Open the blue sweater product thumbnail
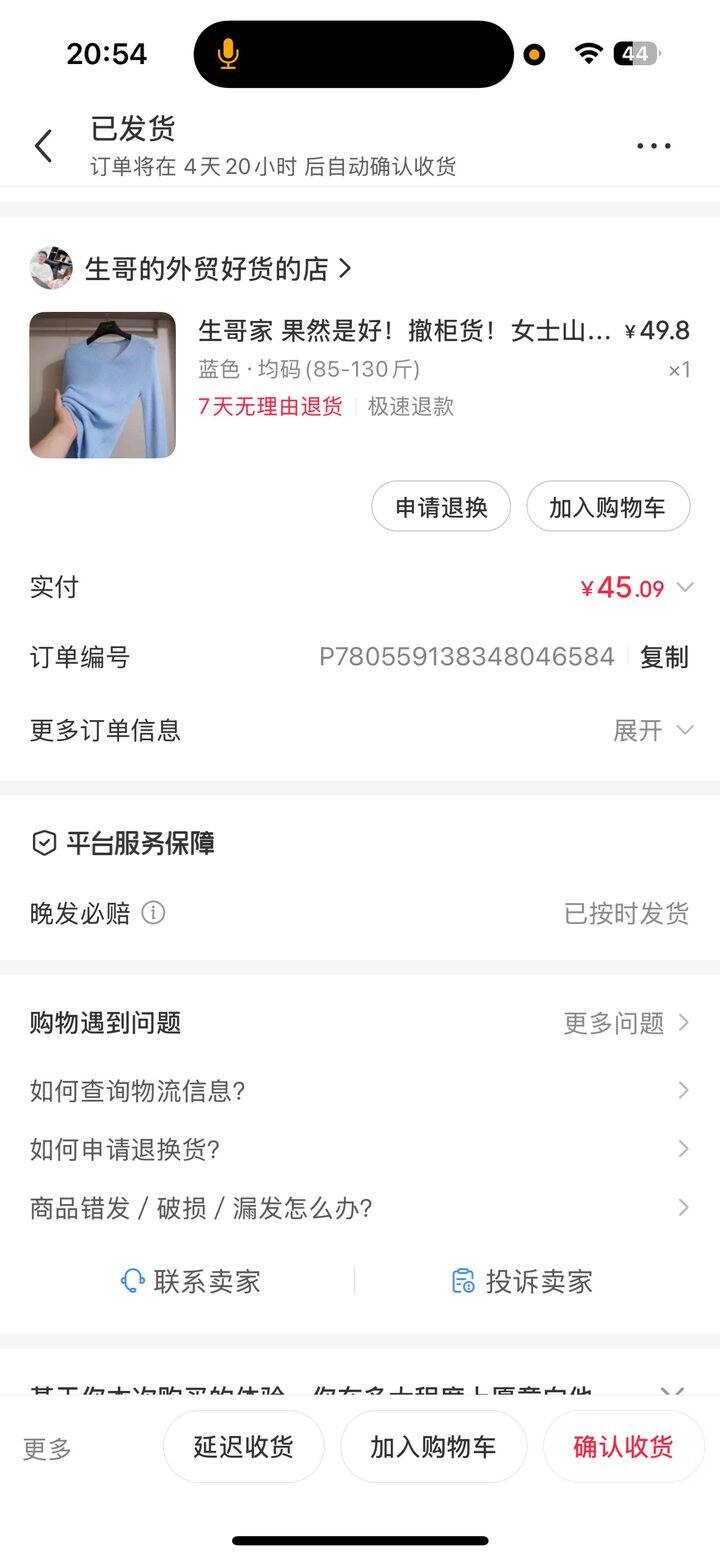Screen dimensions: 720x1560 103,385
